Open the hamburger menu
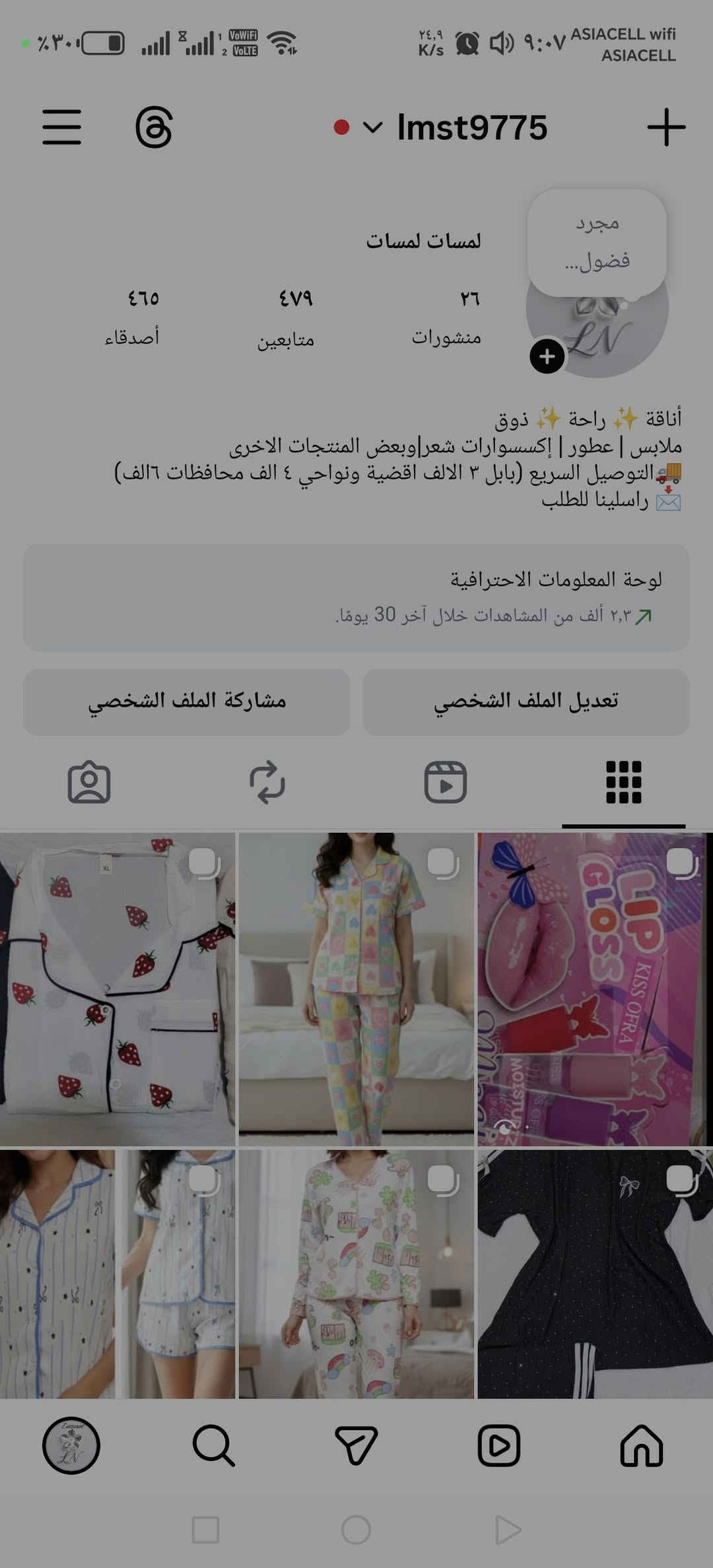 pos(61,127)
